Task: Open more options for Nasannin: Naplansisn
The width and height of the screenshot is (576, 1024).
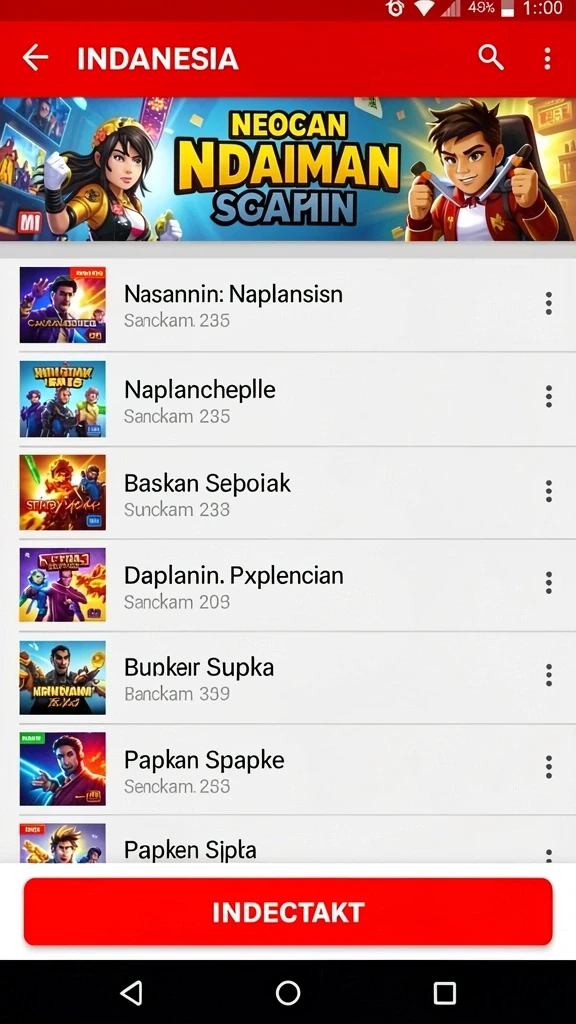Action: pyautogui.click(x=549, y=303)
